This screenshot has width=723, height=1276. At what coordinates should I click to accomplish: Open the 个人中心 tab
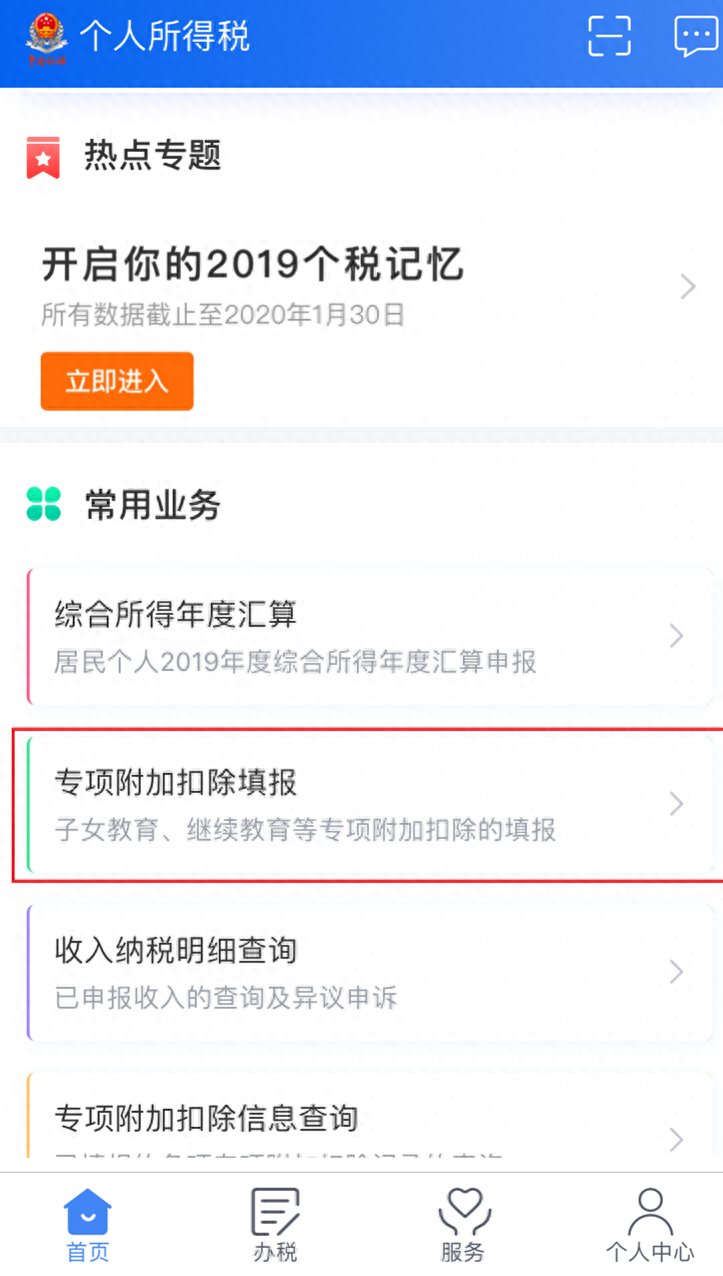(649, 1225)
